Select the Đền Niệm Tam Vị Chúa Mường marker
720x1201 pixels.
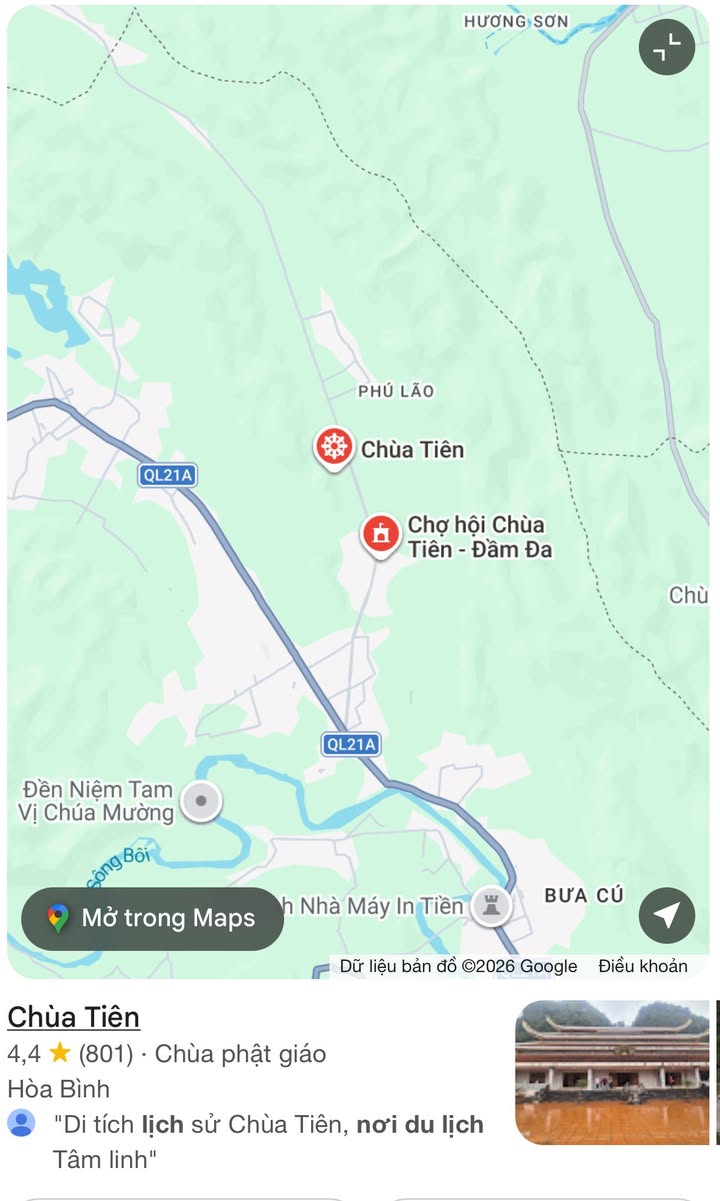click(203, 801)
